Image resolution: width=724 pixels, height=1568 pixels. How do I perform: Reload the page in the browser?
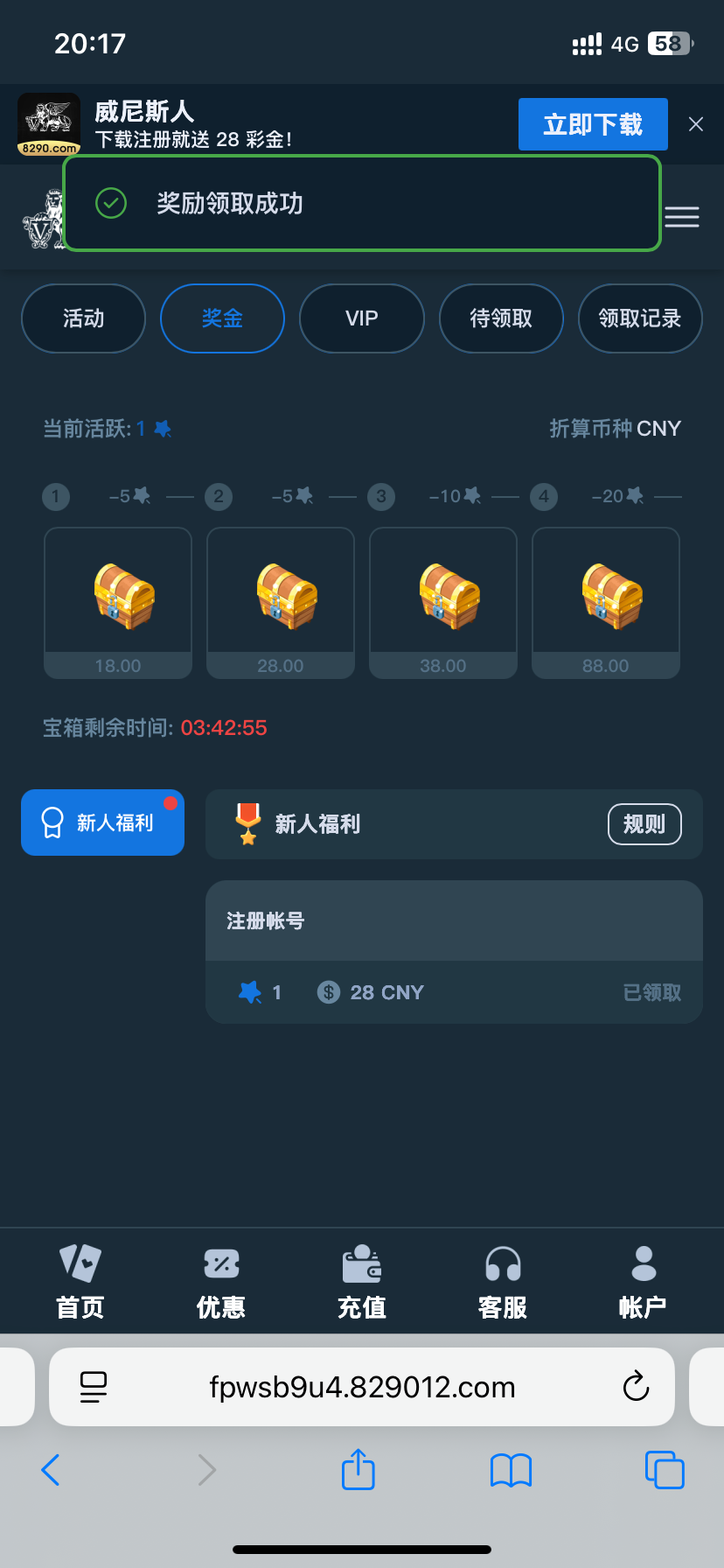636,1387
